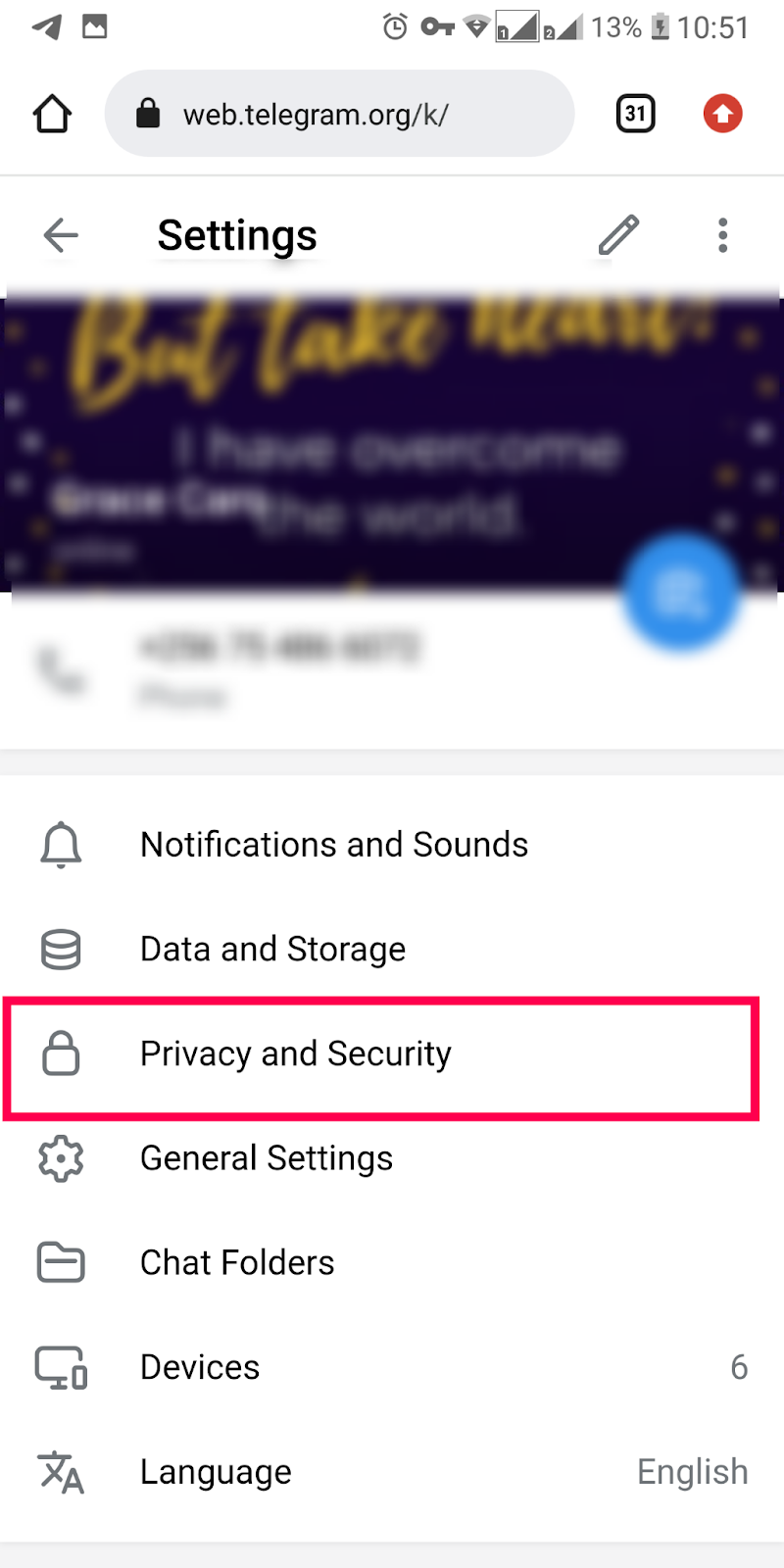Viewport: 784px width, 1568px height.
Task: Open Data and Storage settings
Action: (x=272, y=949)
